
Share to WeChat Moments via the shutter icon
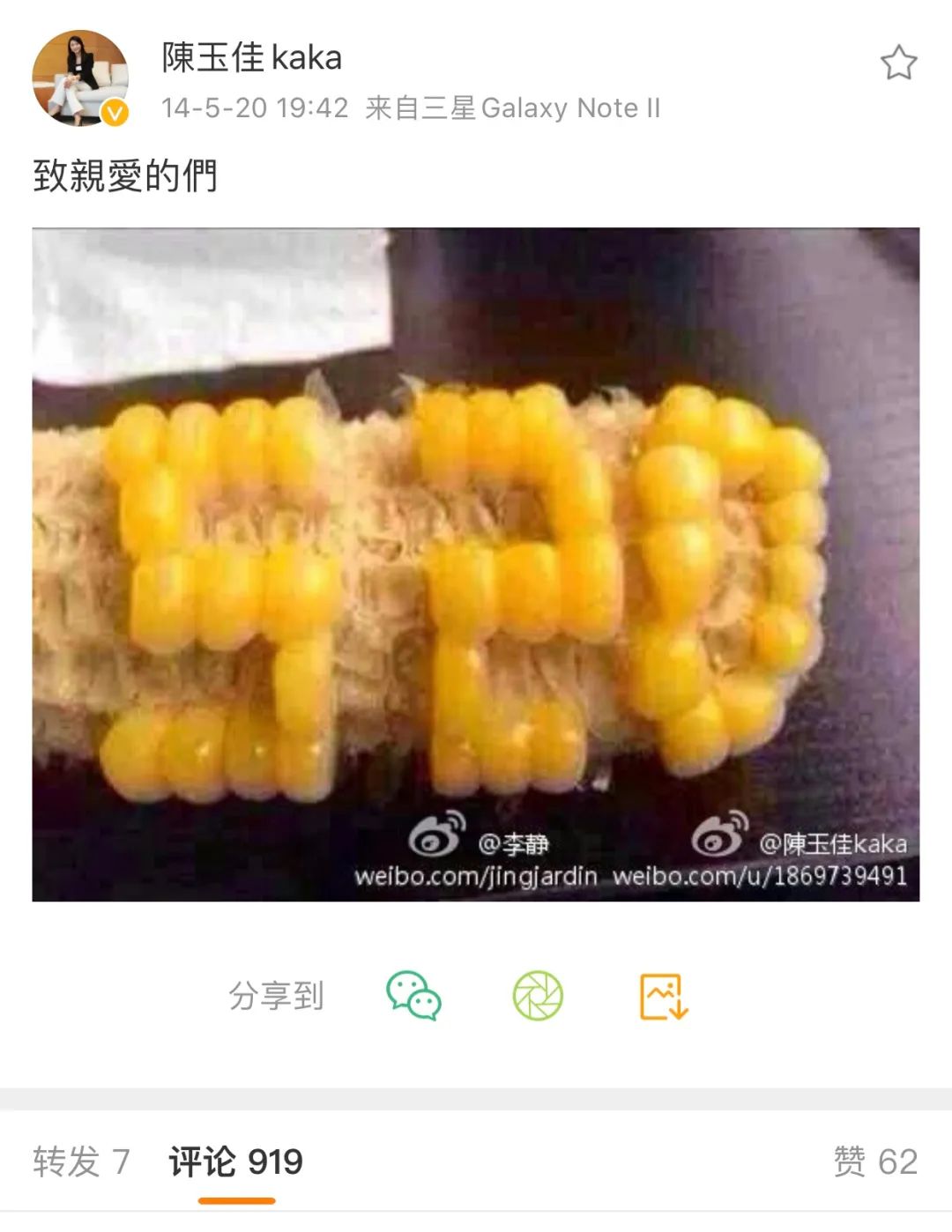[538, 996]
